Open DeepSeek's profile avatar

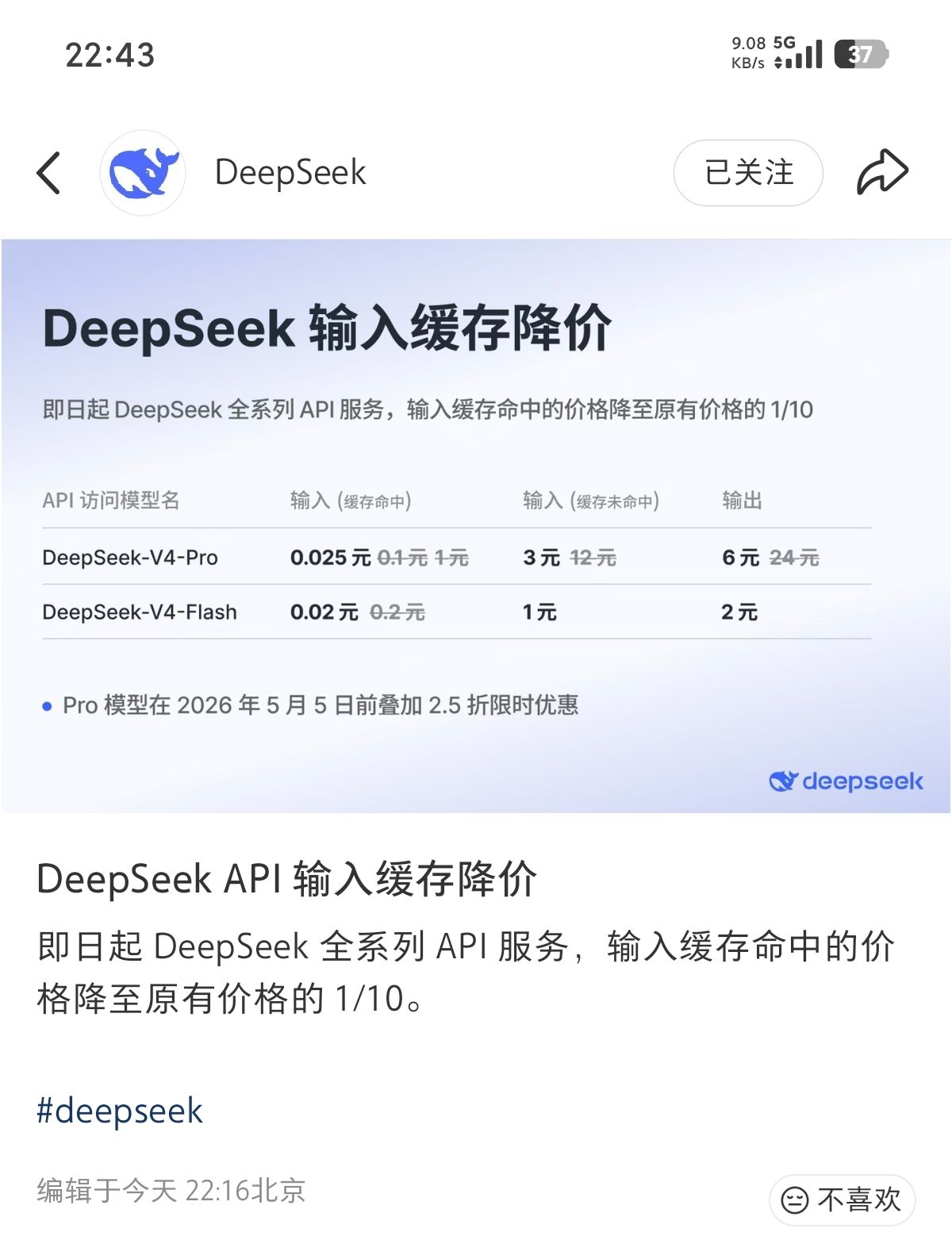pyautogui.click(x=143, y=173)
